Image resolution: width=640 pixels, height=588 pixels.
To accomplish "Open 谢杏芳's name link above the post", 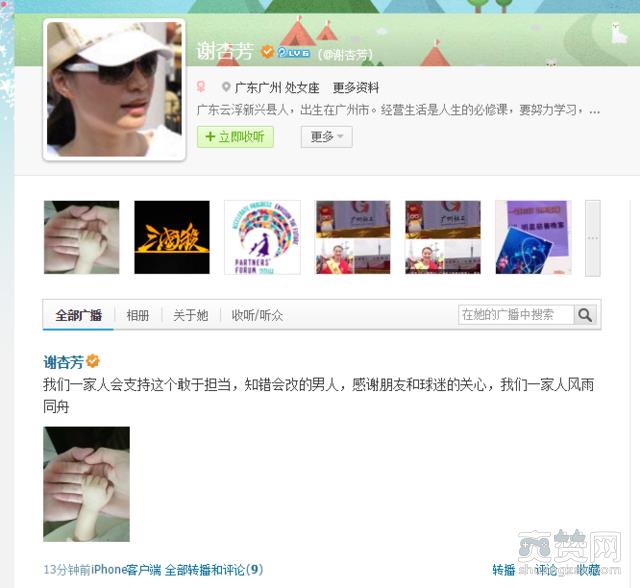I will click(63, 361).
